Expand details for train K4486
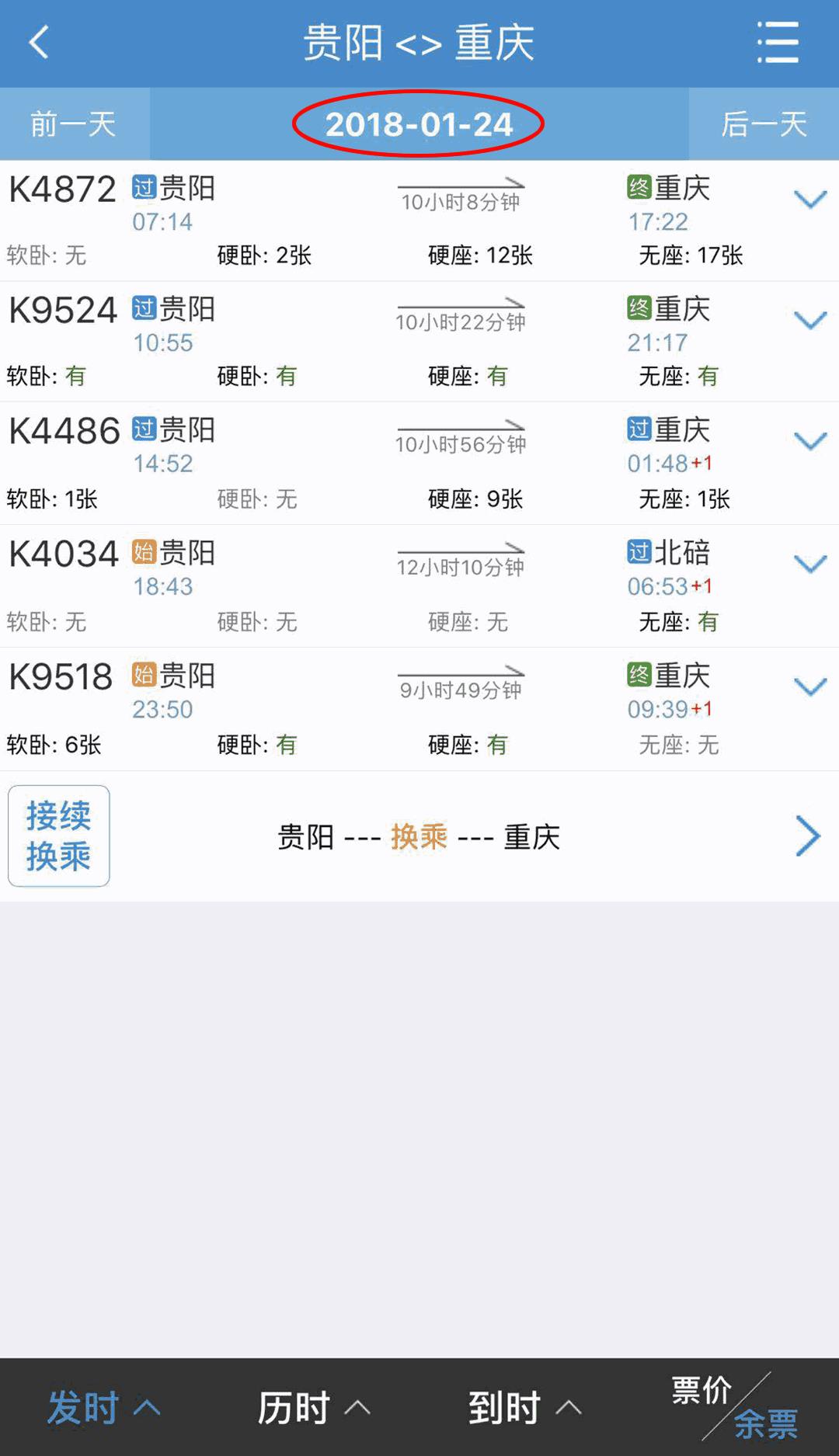The width and height of the screenshot is (839, 1456). pyautogui.click(x=810, y=441)
